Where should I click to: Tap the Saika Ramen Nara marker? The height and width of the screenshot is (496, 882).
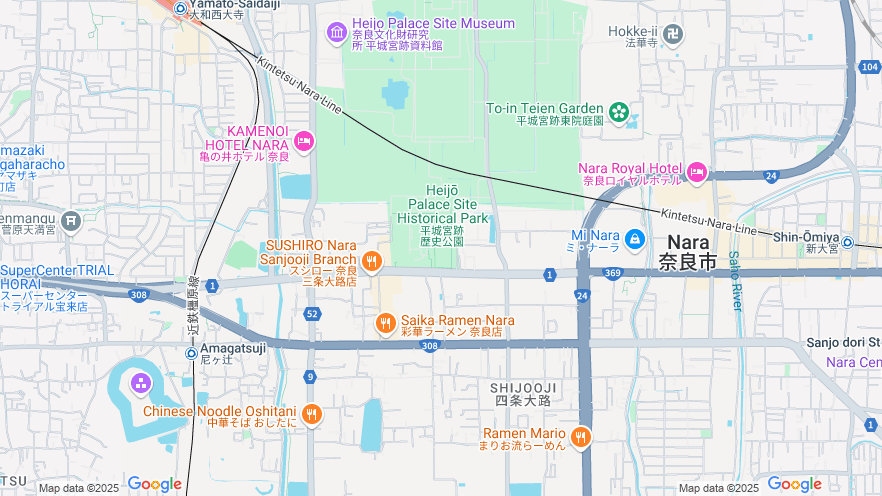[386, 324]
